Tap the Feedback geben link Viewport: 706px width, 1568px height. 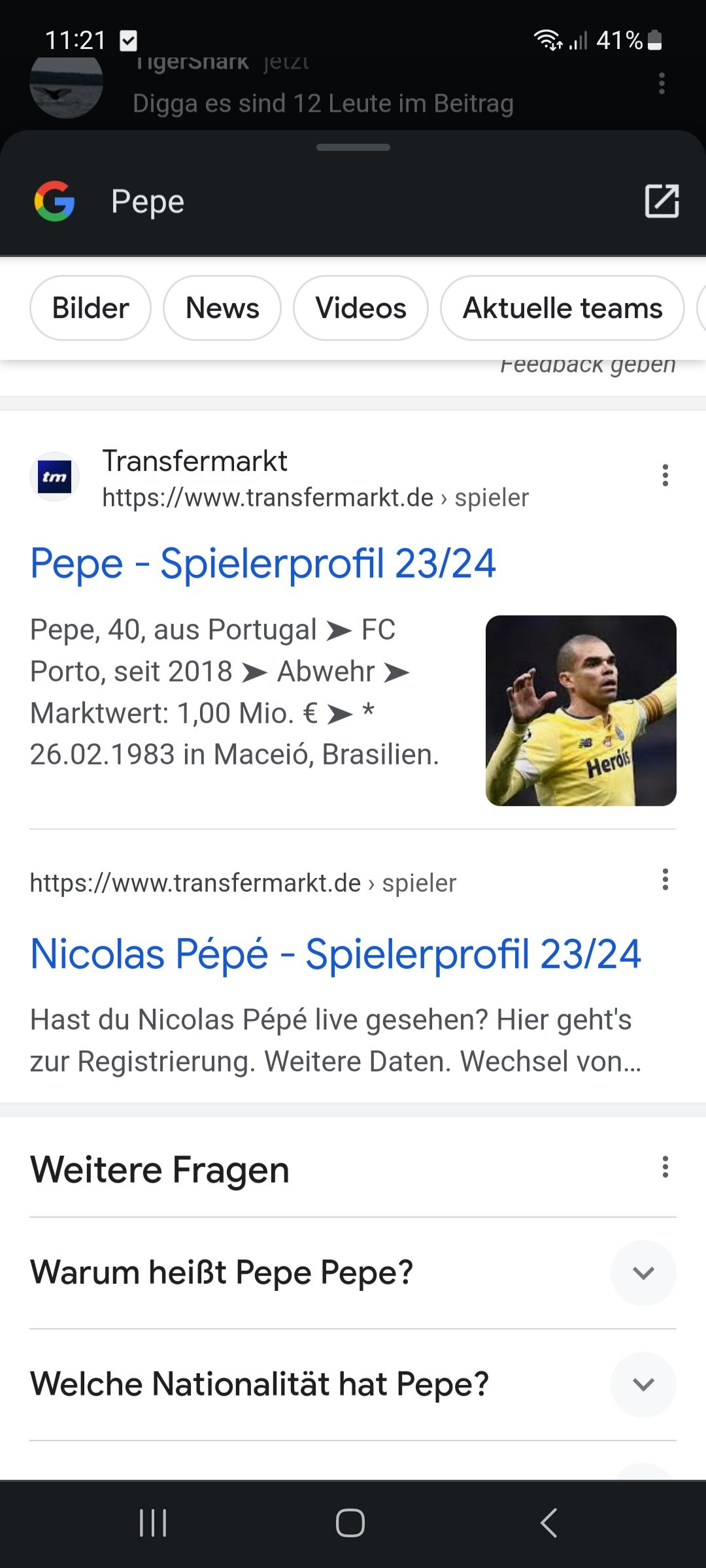click(x=587, y=366)
